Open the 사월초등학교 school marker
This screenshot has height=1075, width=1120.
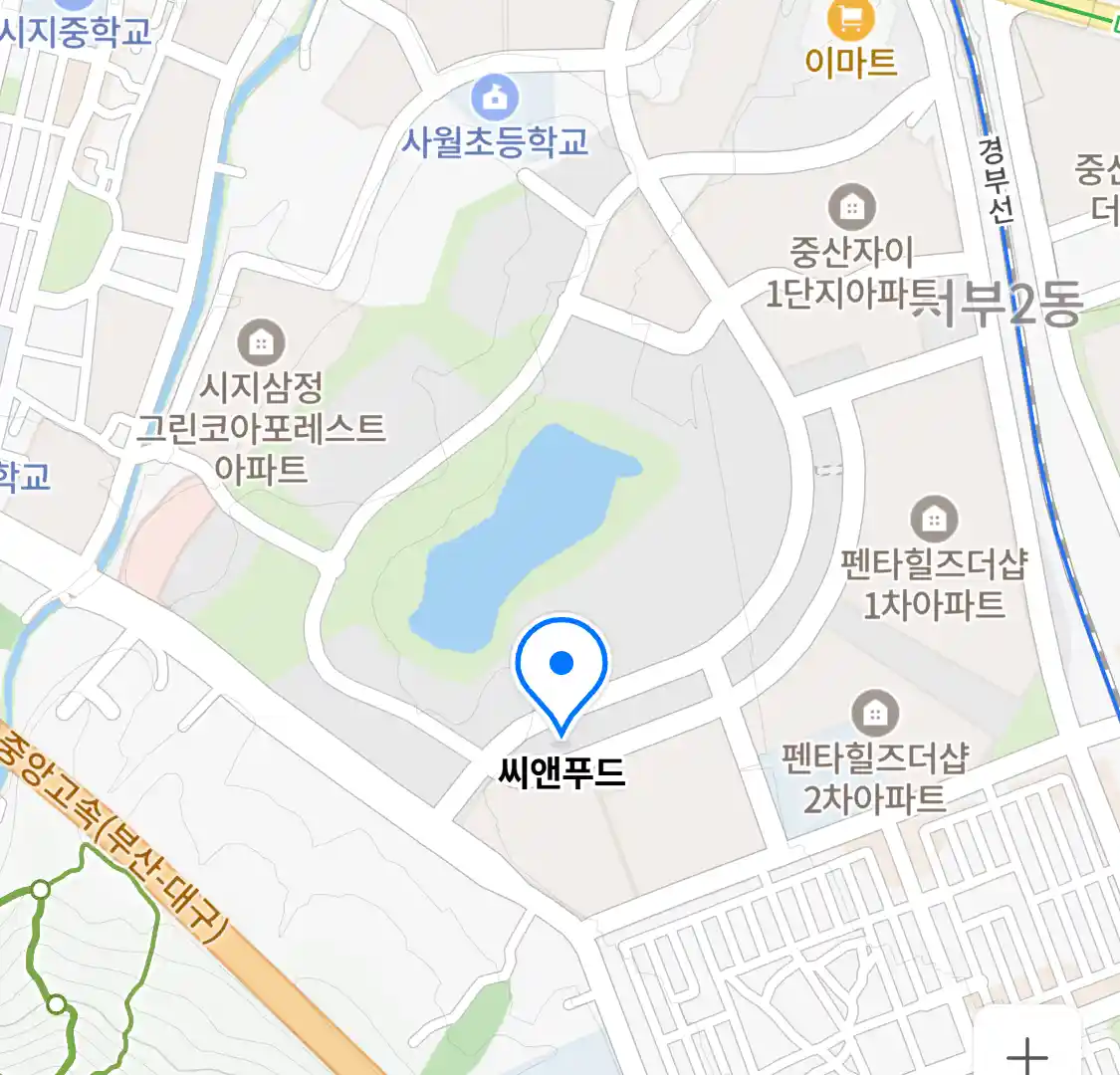click(495, 98)
